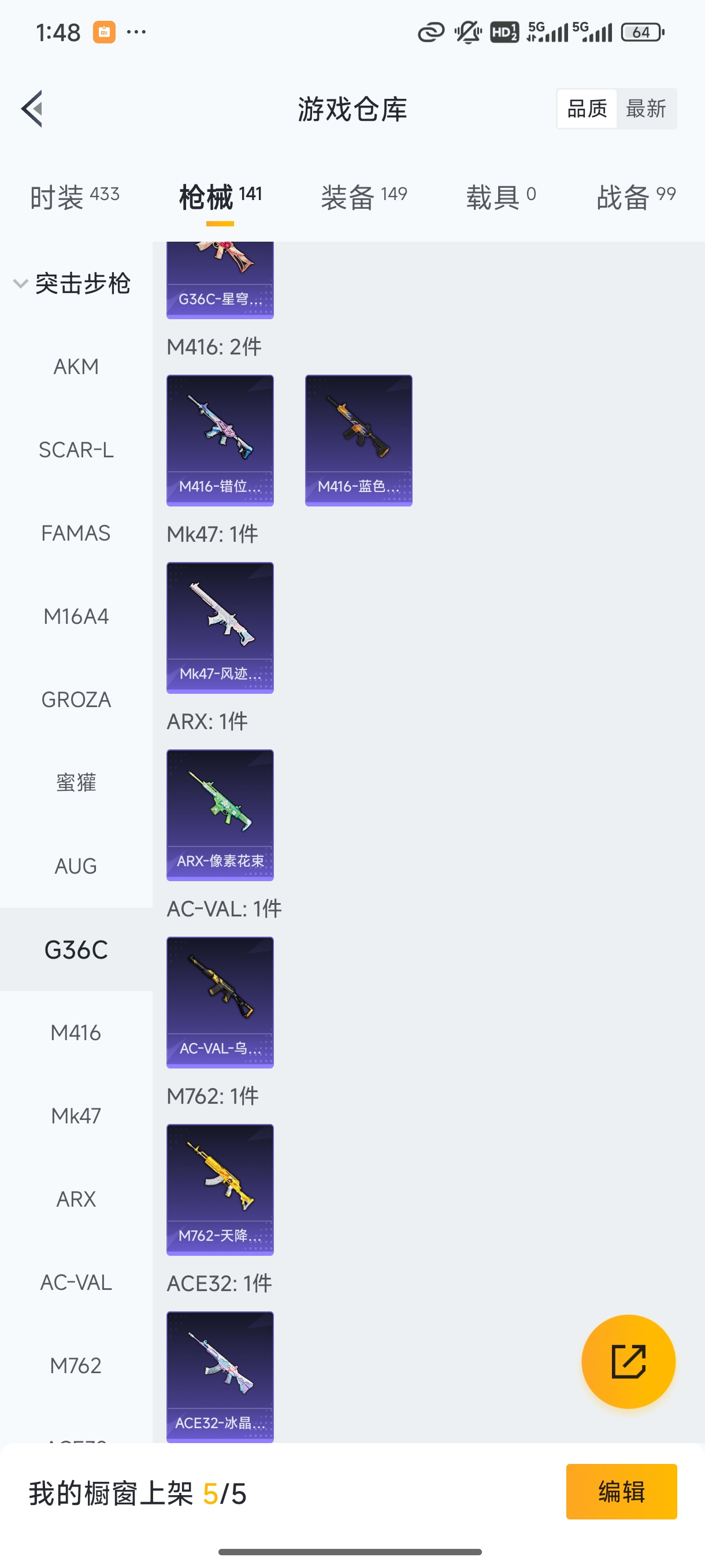
Task: View the M416-蓝色 skin card
Action: [358, 440]
